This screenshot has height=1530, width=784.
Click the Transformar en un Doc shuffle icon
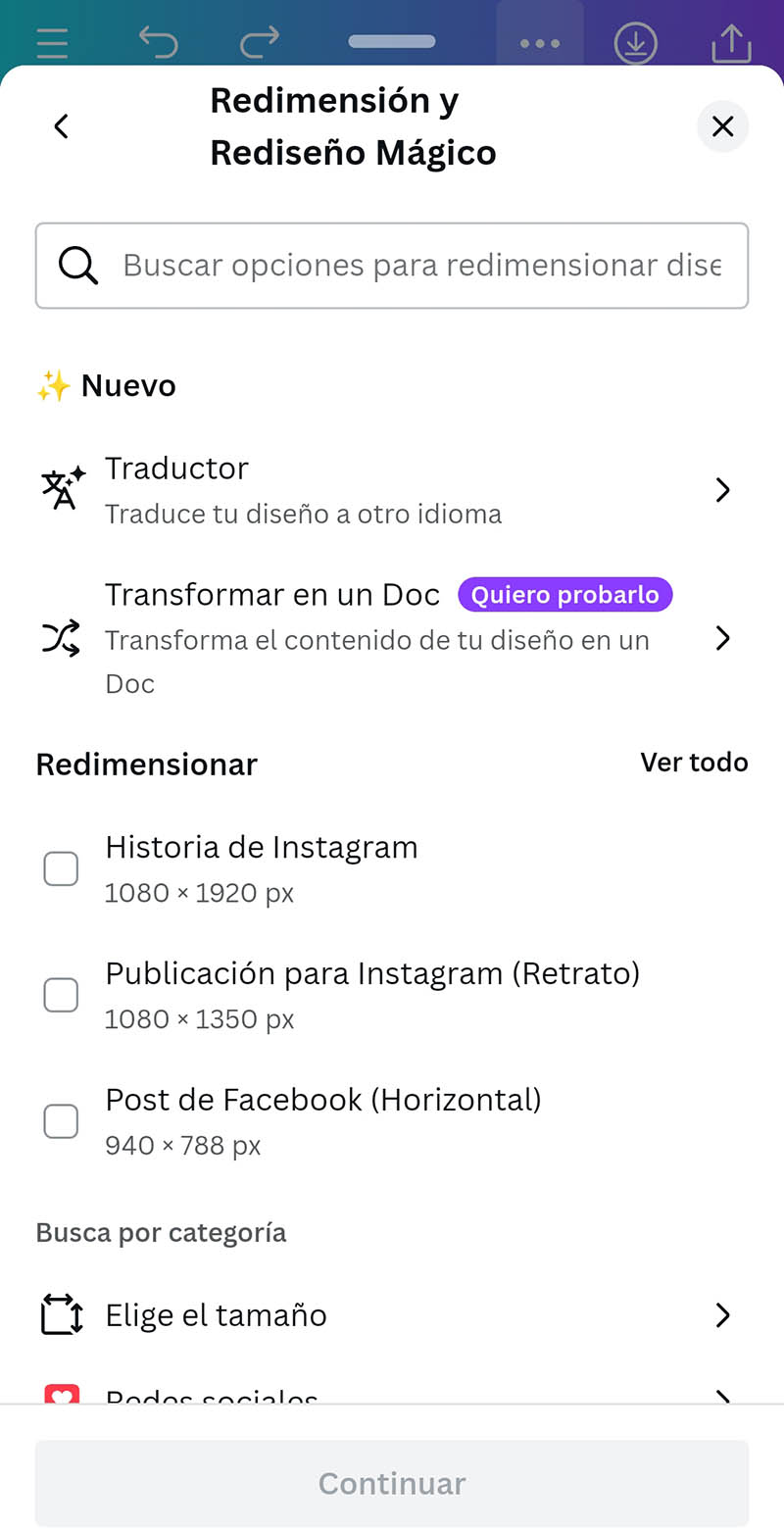click(x=61, y=638)
